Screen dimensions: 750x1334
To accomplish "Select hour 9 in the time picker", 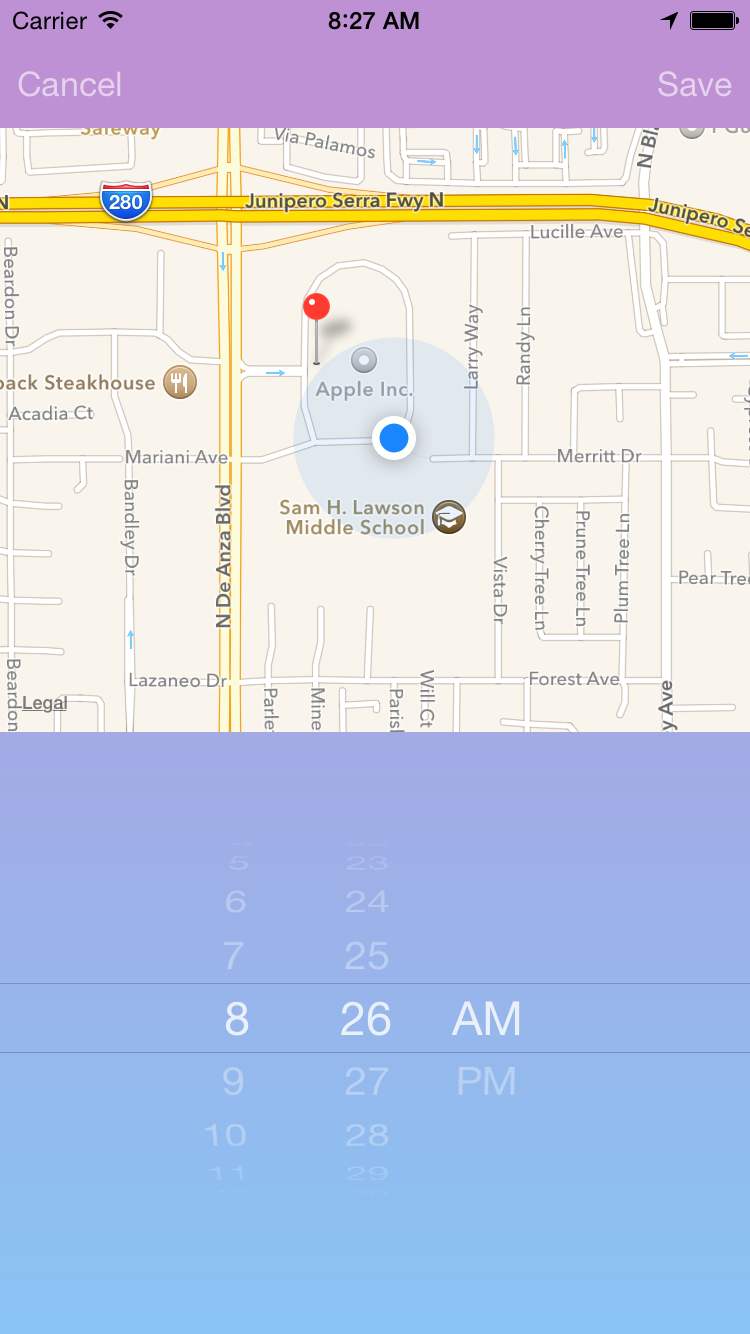I will (x=233, y=1081).
